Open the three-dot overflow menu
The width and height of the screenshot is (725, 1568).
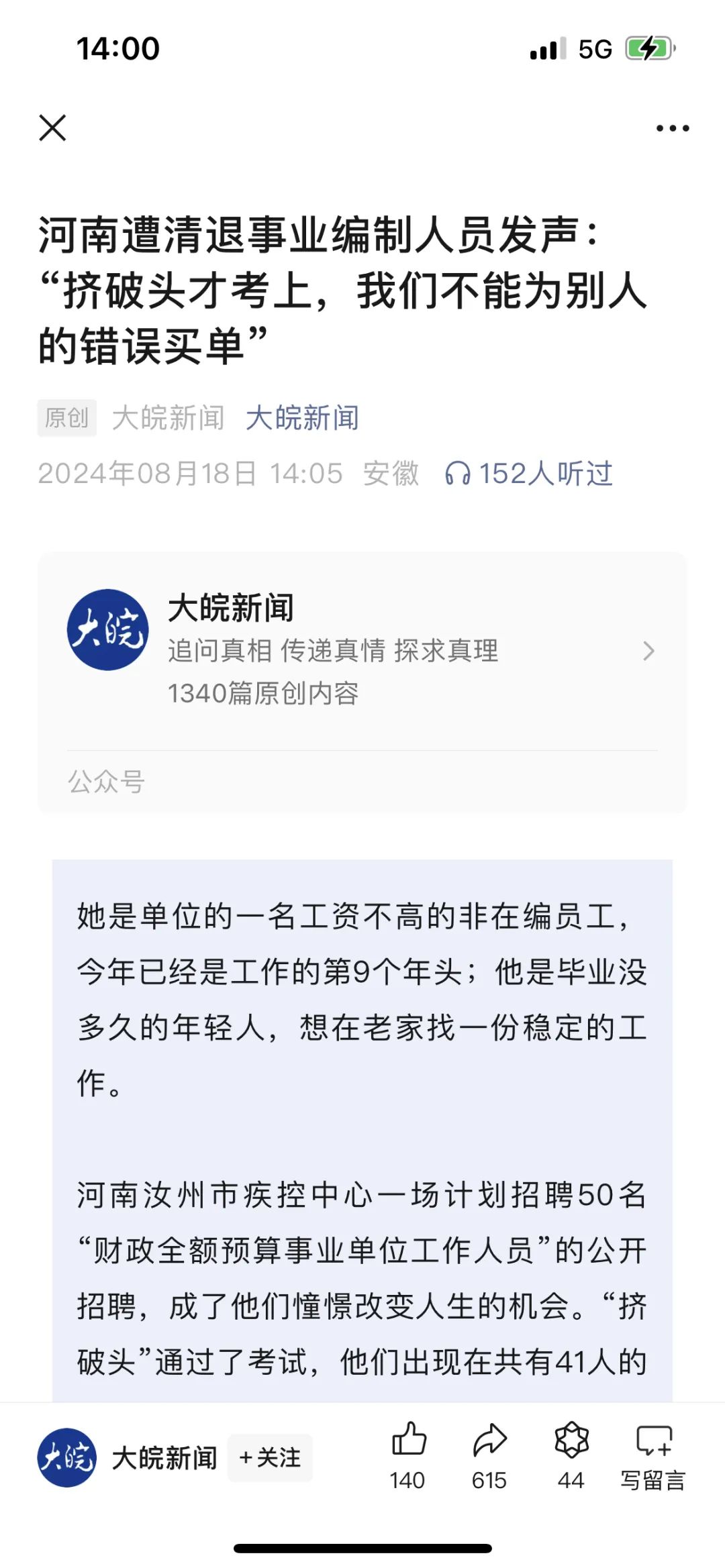pyautogui.click(x=673, y=128)
